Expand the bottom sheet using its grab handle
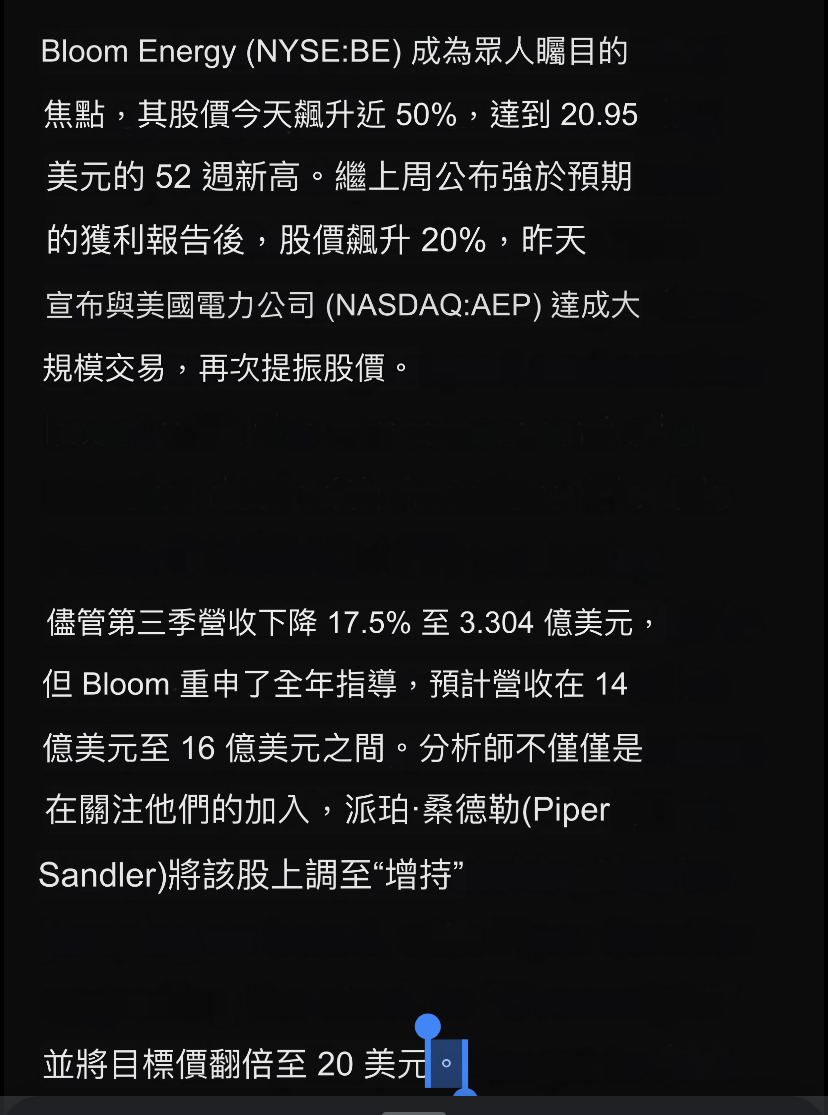 tap(414, 1110)
